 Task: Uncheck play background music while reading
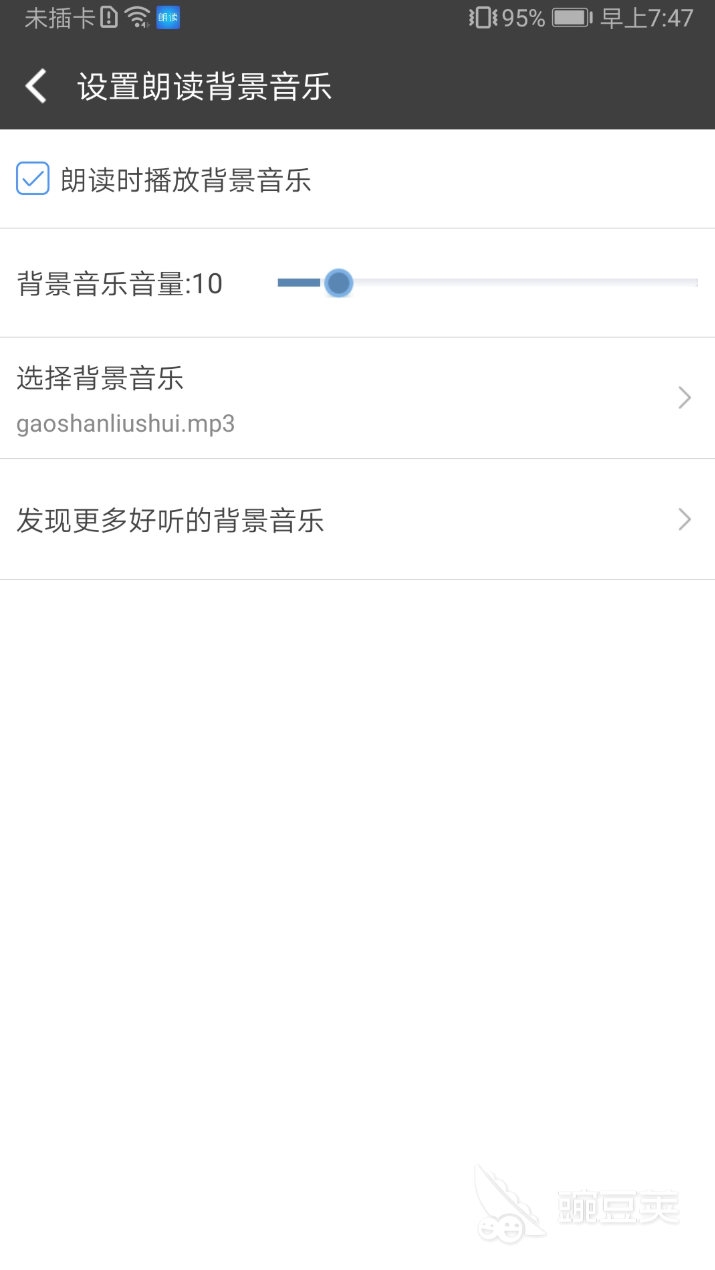[x=33, y=180]
